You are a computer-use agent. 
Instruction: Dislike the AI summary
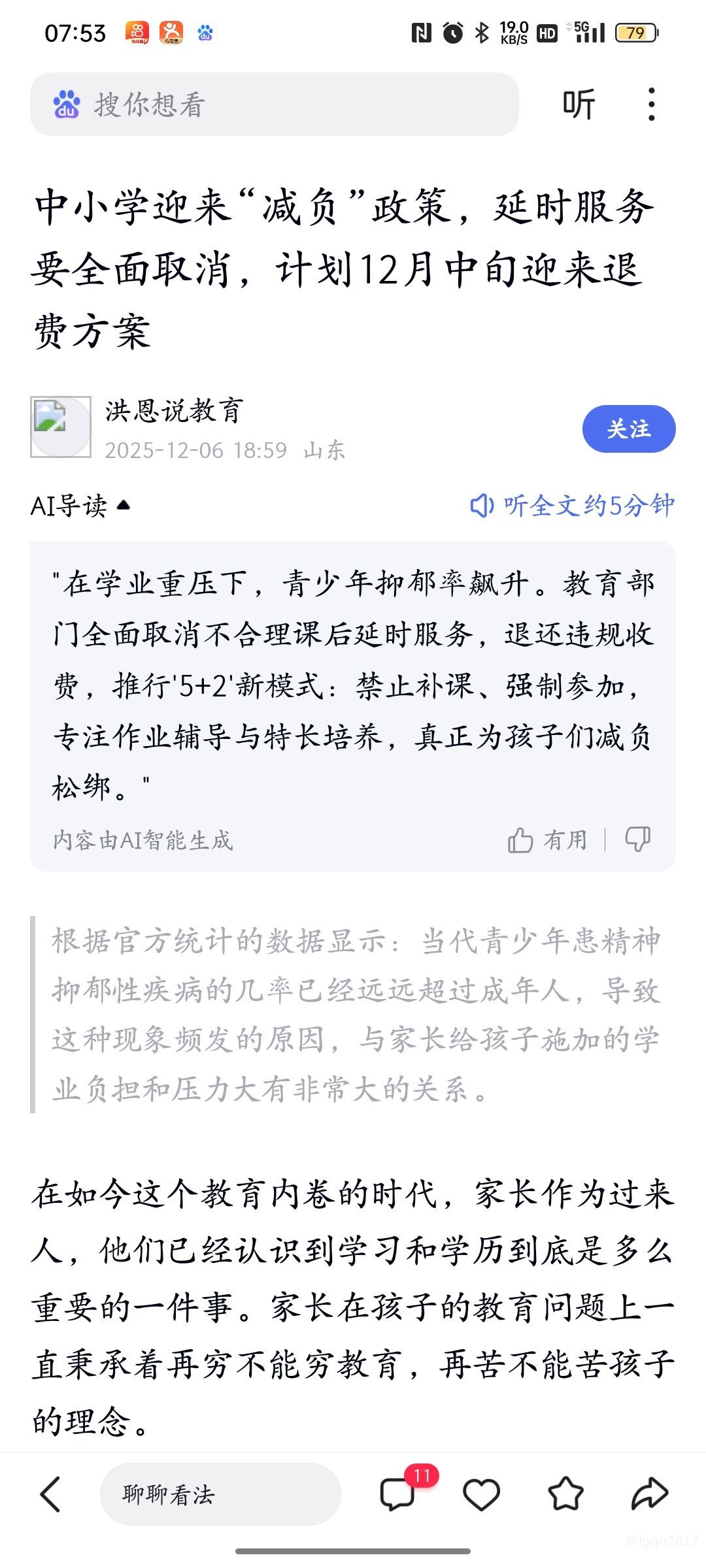[x=637, y=840]
